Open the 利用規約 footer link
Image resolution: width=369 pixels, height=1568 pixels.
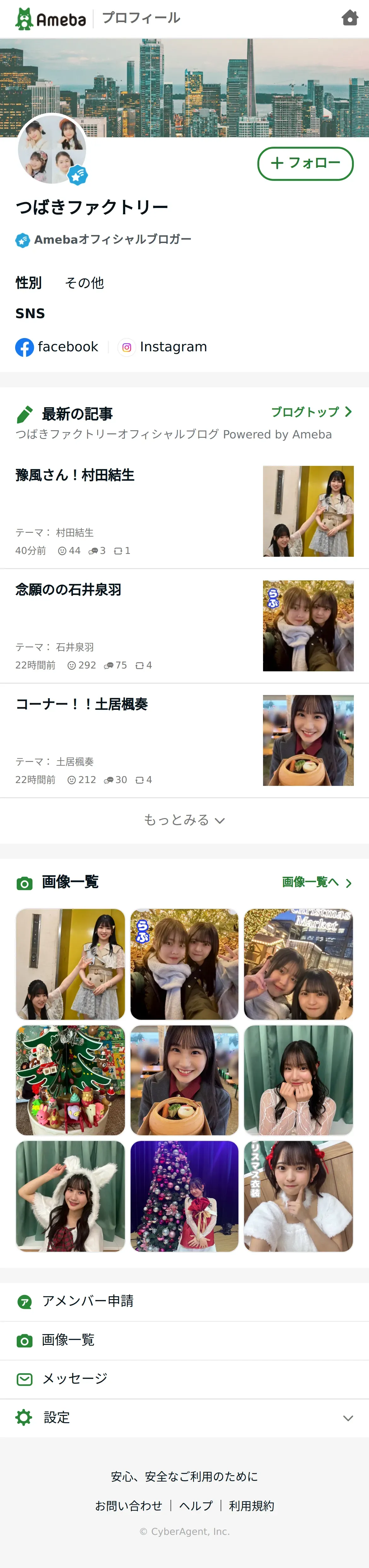tap(251, 1505)
